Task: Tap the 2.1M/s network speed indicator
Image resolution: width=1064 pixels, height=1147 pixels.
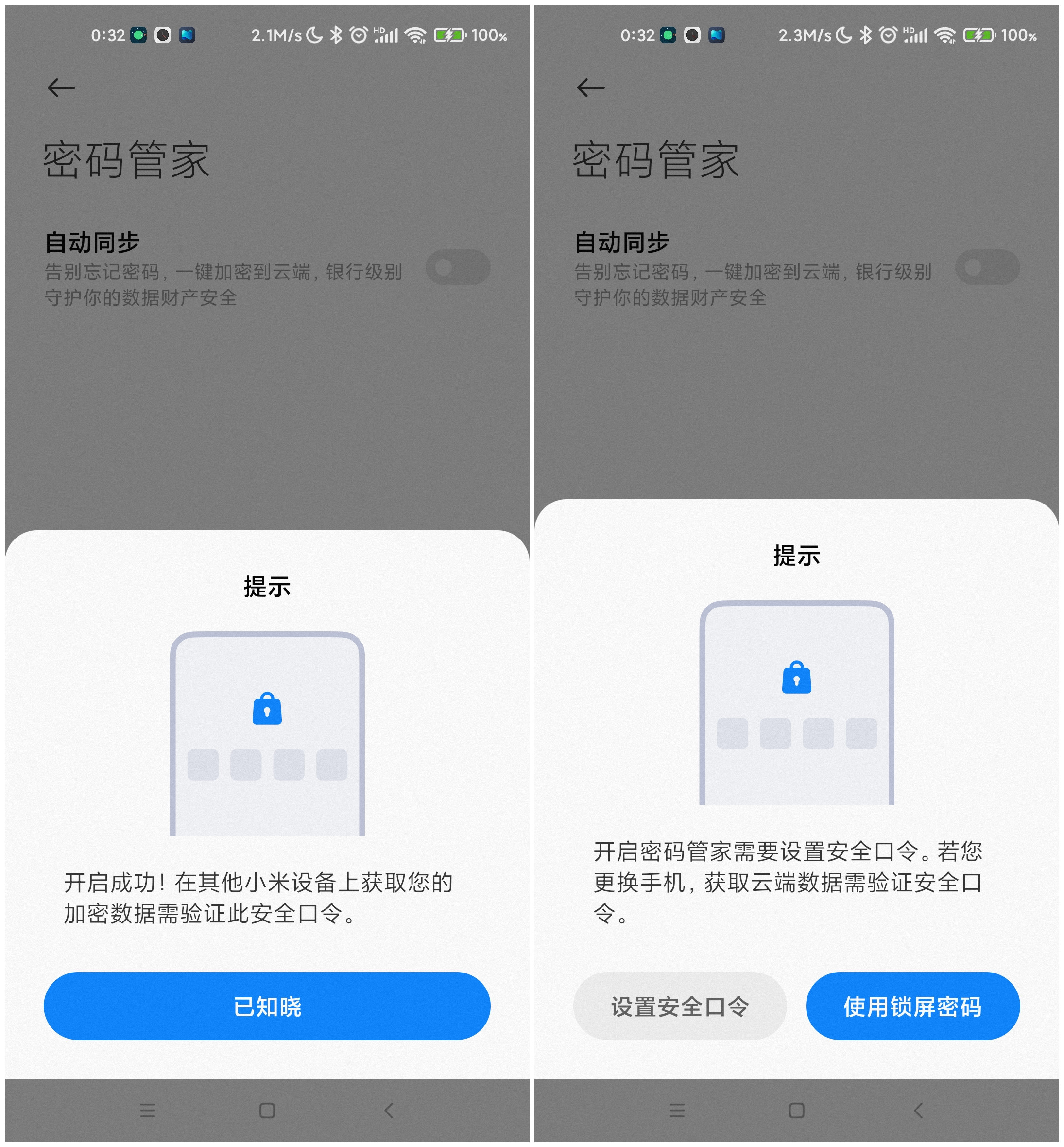Action: tap(277, 35)
